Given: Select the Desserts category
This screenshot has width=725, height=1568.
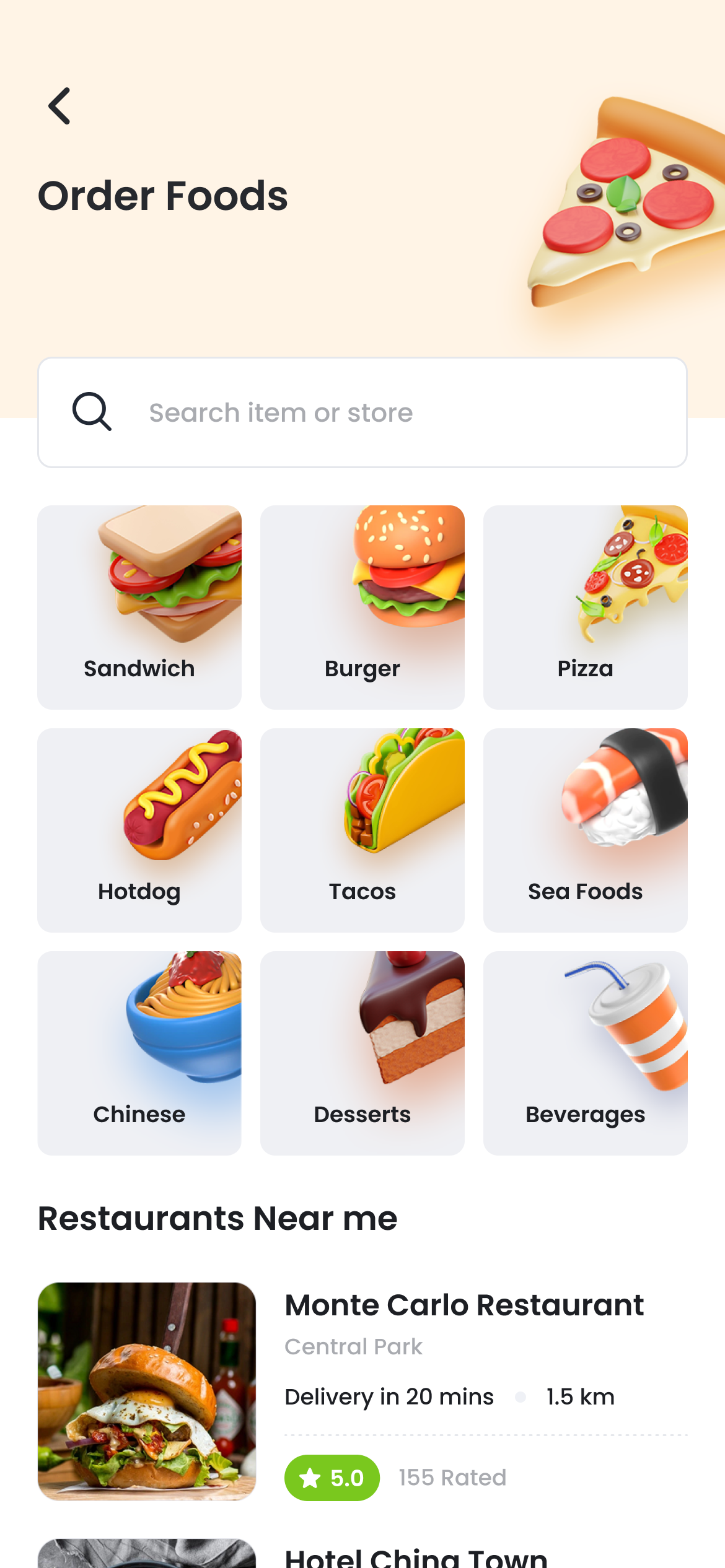Looking at the screenshot, I should point(362,1053).
